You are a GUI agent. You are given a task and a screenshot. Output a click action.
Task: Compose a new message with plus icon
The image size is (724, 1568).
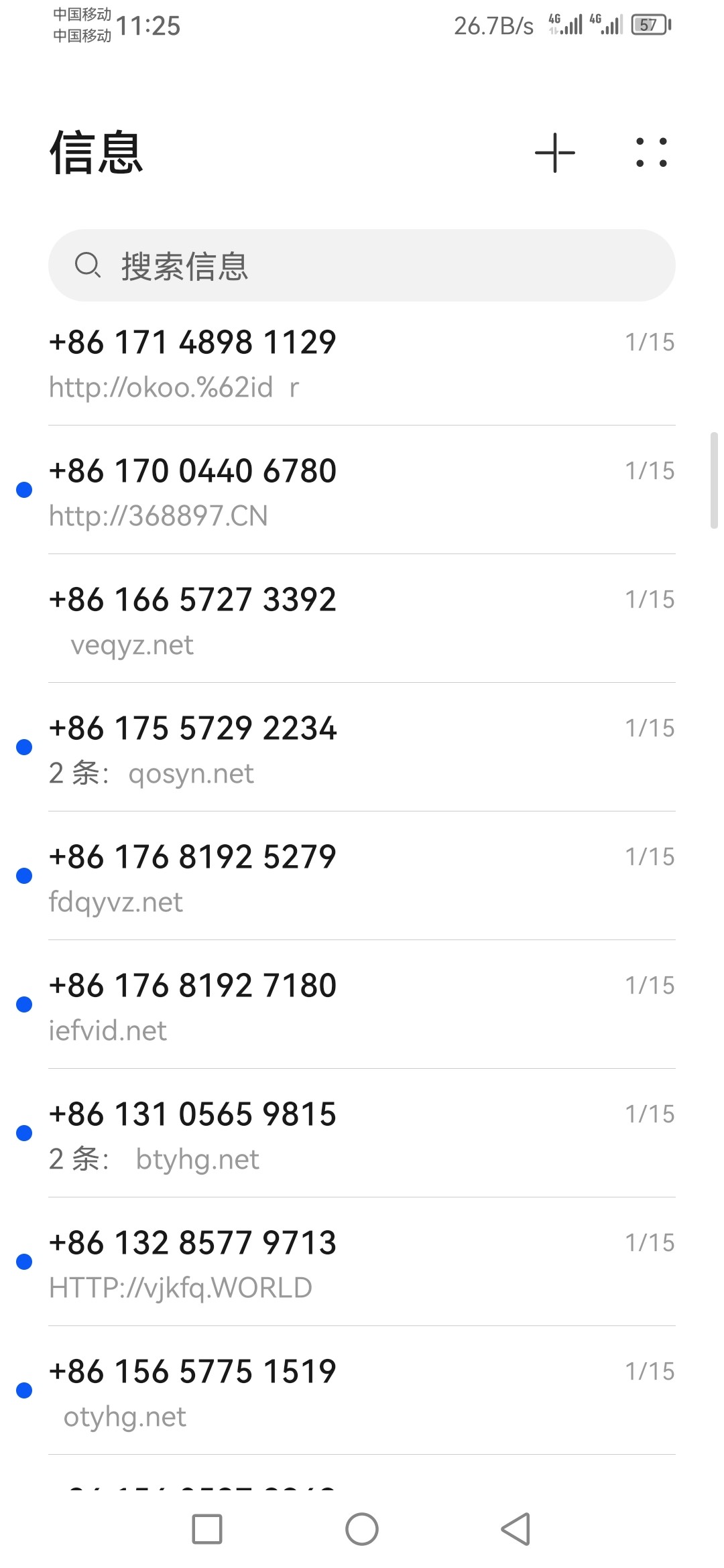(555, 153)
